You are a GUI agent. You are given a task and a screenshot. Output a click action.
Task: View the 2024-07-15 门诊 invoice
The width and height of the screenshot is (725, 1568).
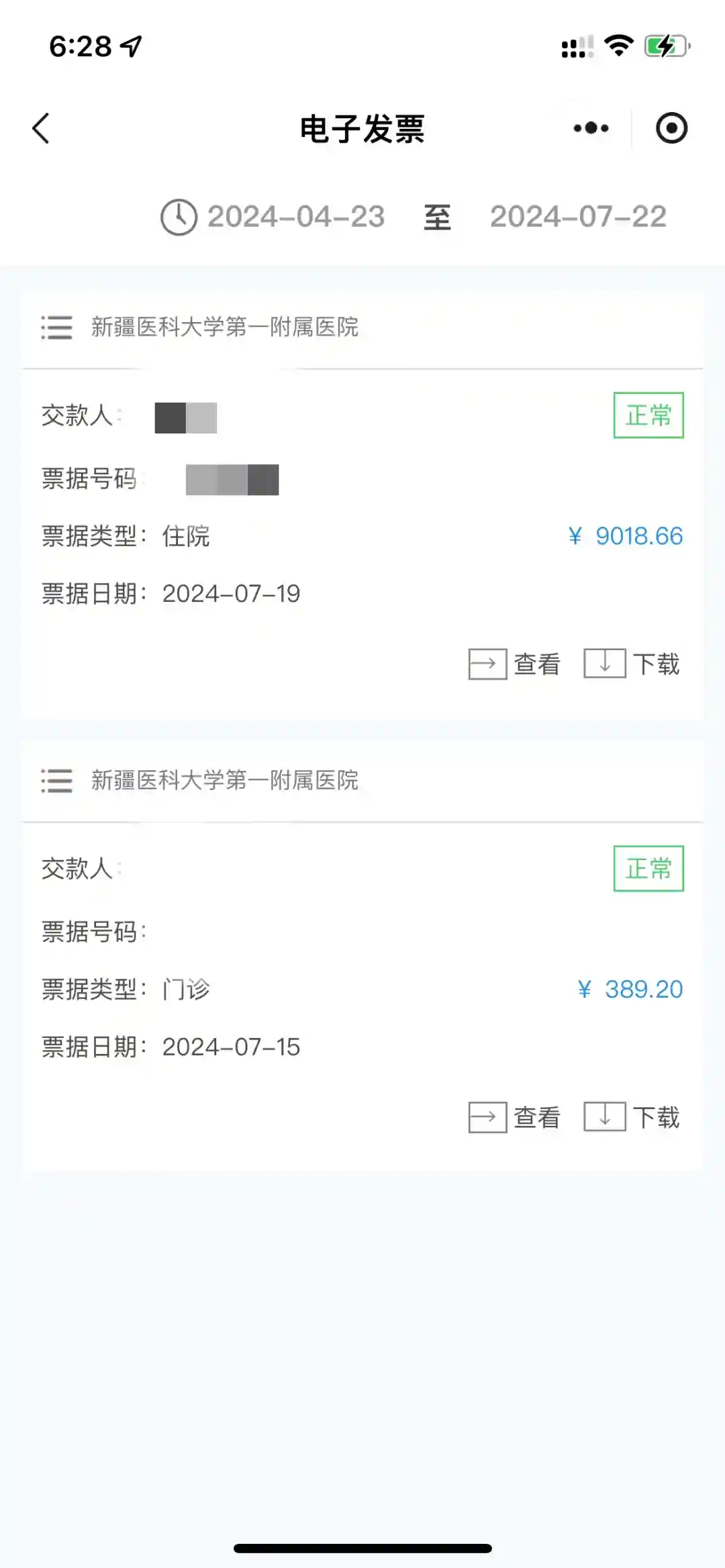pyautogui.click(x=515, y=1117)
